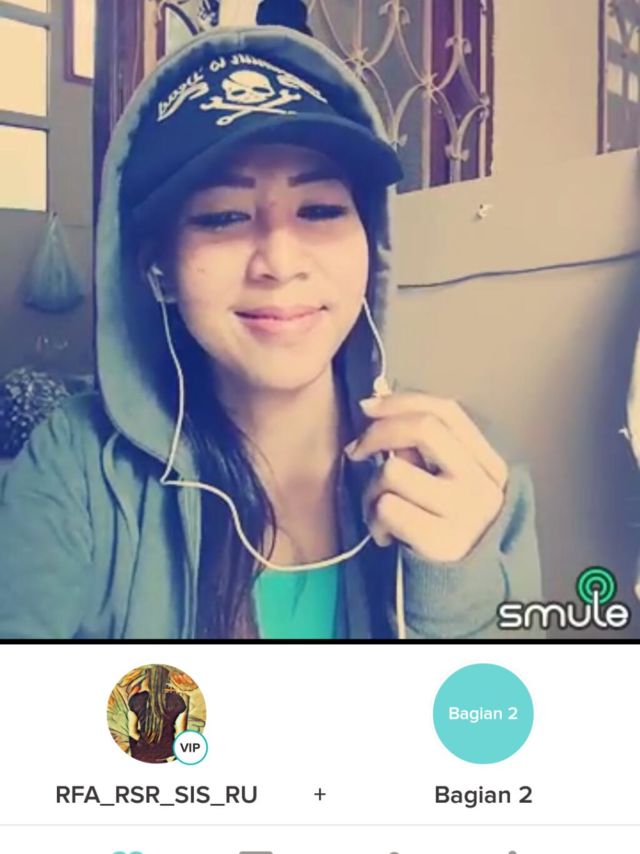
Task: Tap the Bagian 2 circle
Action: click(482, 713)
